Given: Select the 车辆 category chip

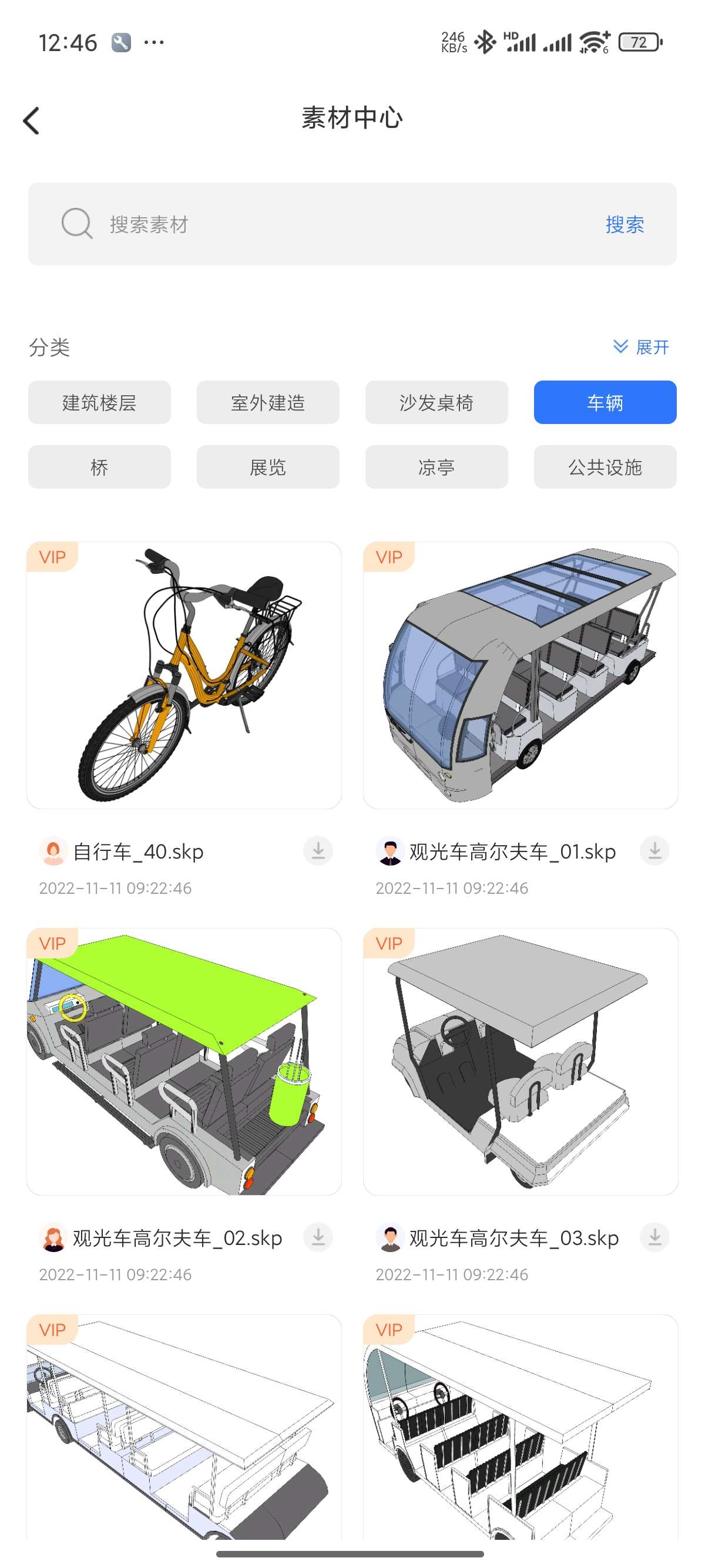Looking at the screenshot, I should point(605,402).
